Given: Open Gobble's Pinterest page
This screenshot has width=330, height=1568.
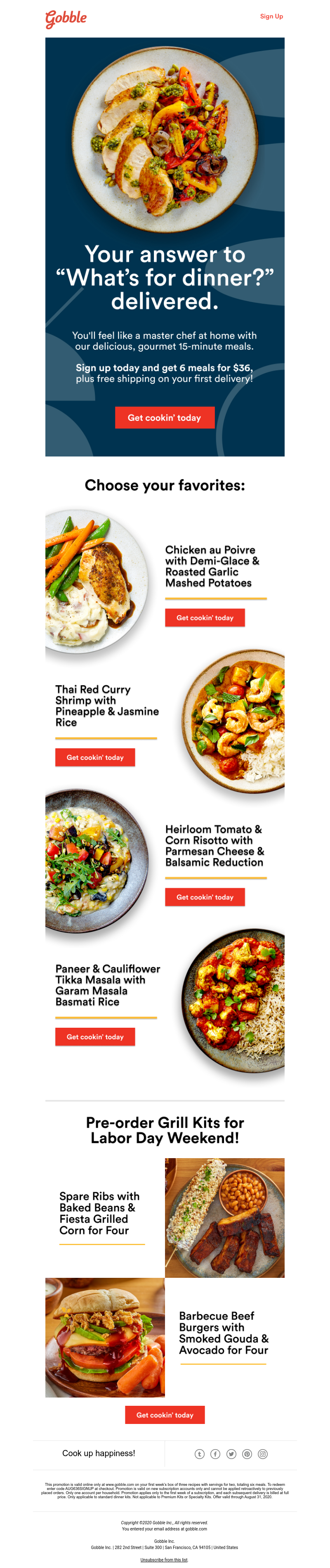Looking at the screenshot, I should pos(247,1454).
